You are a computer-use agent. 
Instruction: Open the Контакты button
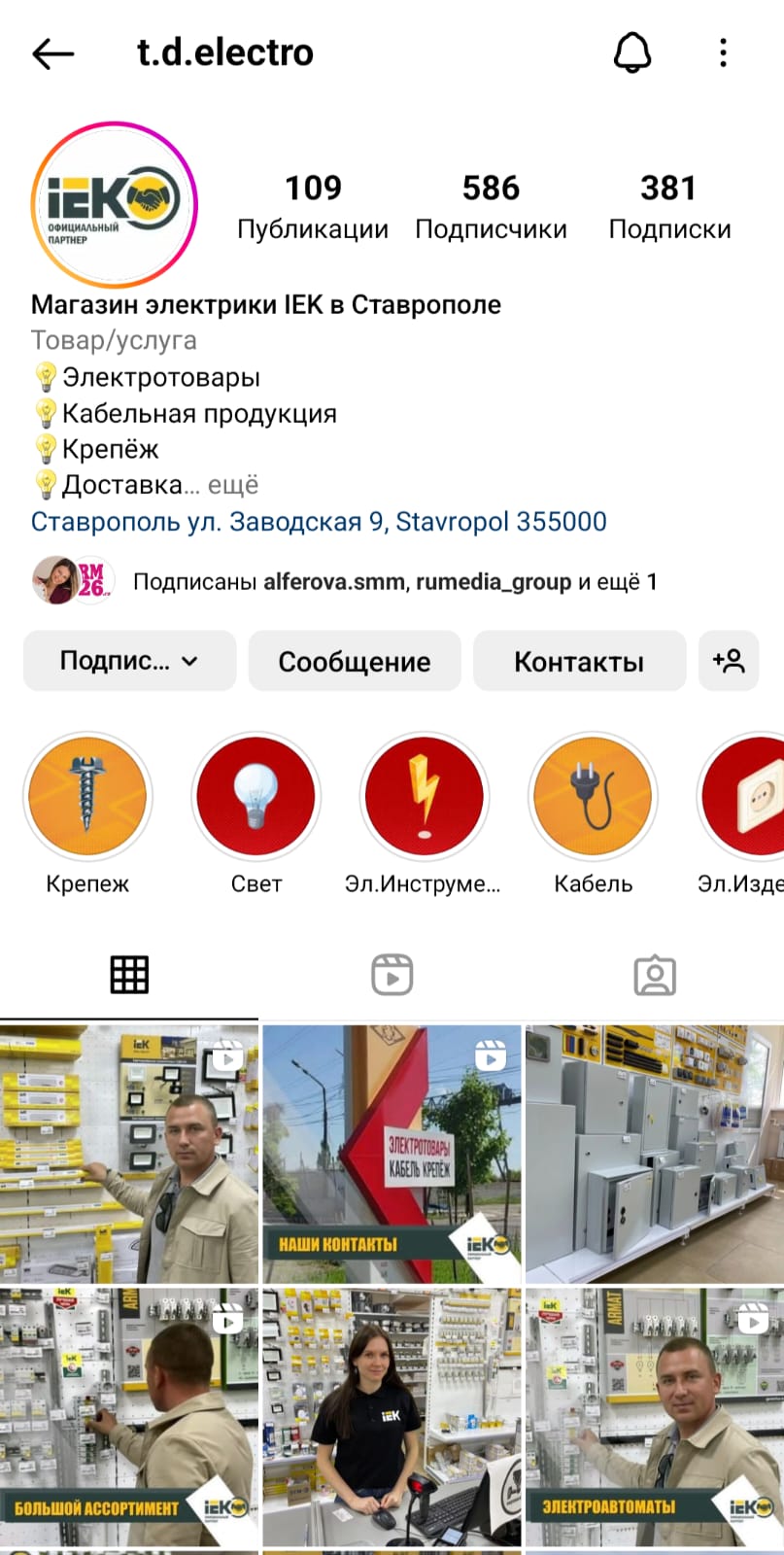pos(579,661)
